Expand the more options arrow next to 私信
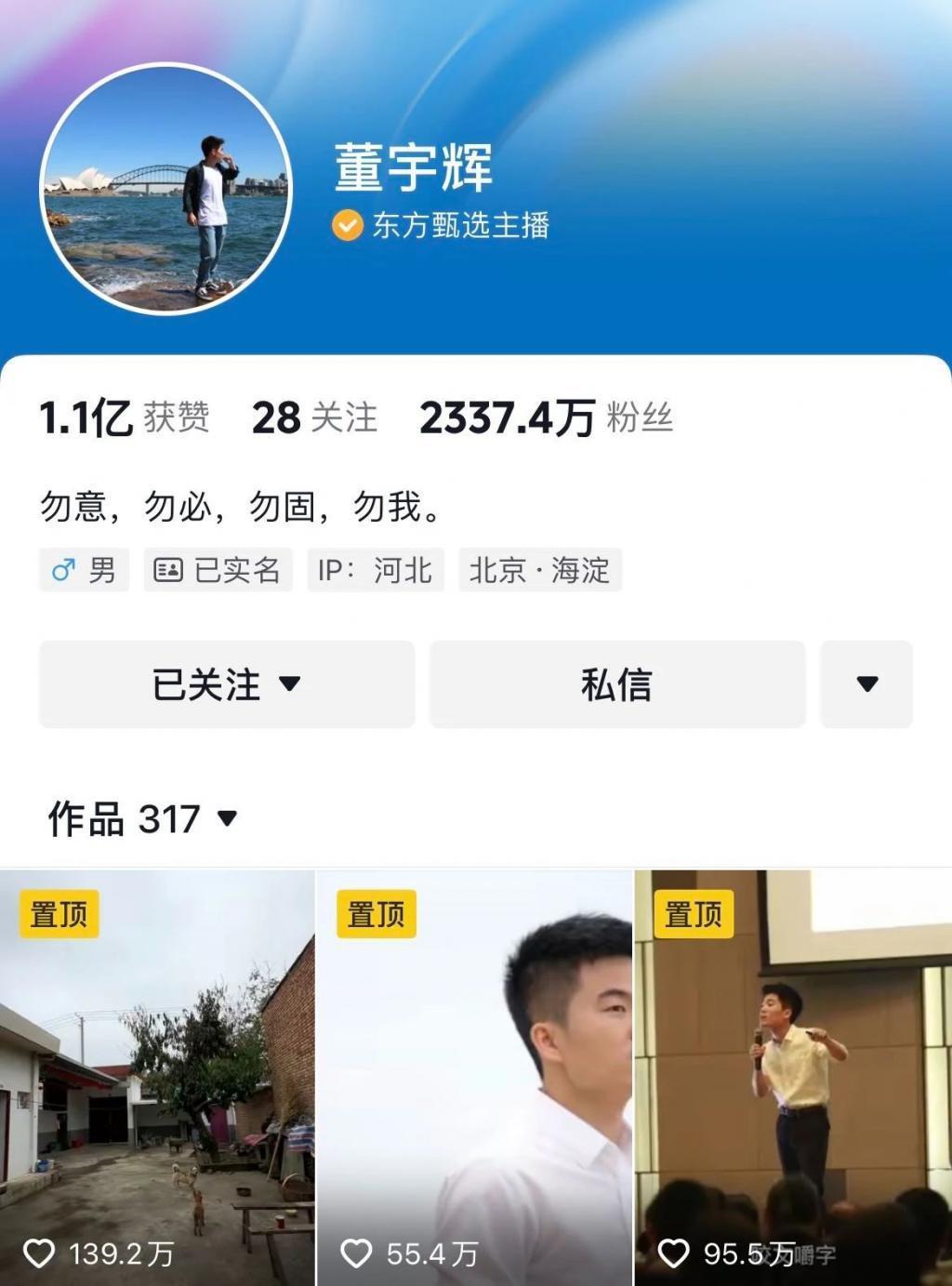 (x=866, y=684)
